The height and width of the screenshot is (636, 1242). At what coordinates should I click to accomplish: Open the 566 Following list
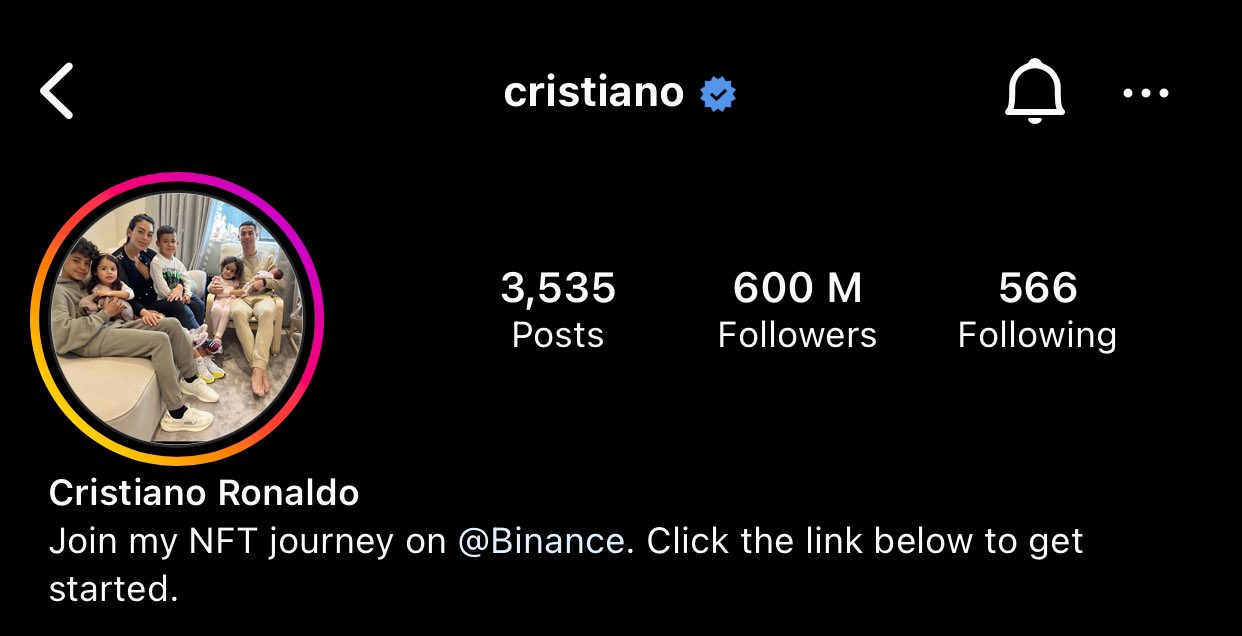(1037, 310)
